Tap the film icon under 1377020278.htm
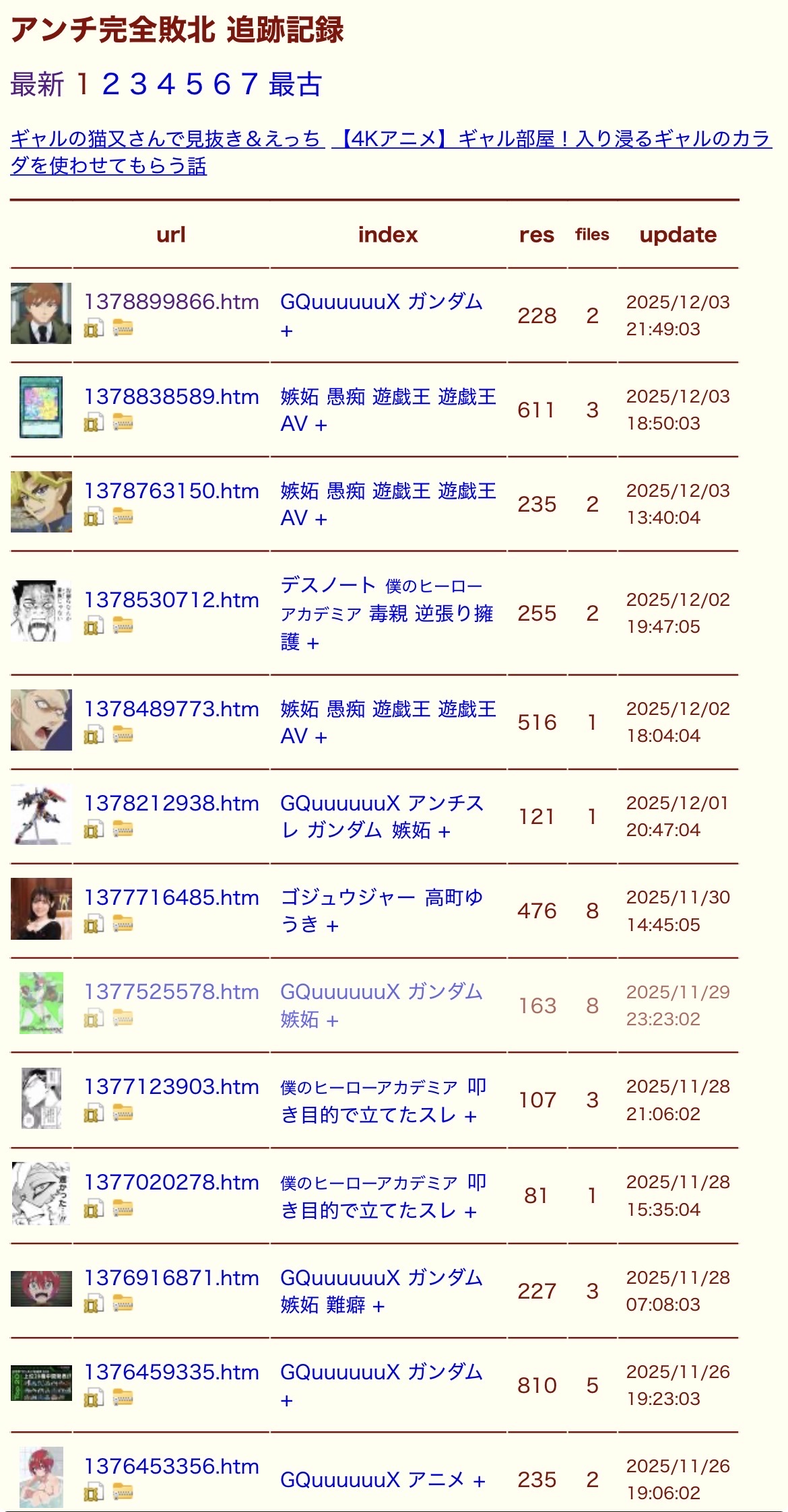The image size is (788, 1512). [x=94, y=1208]
